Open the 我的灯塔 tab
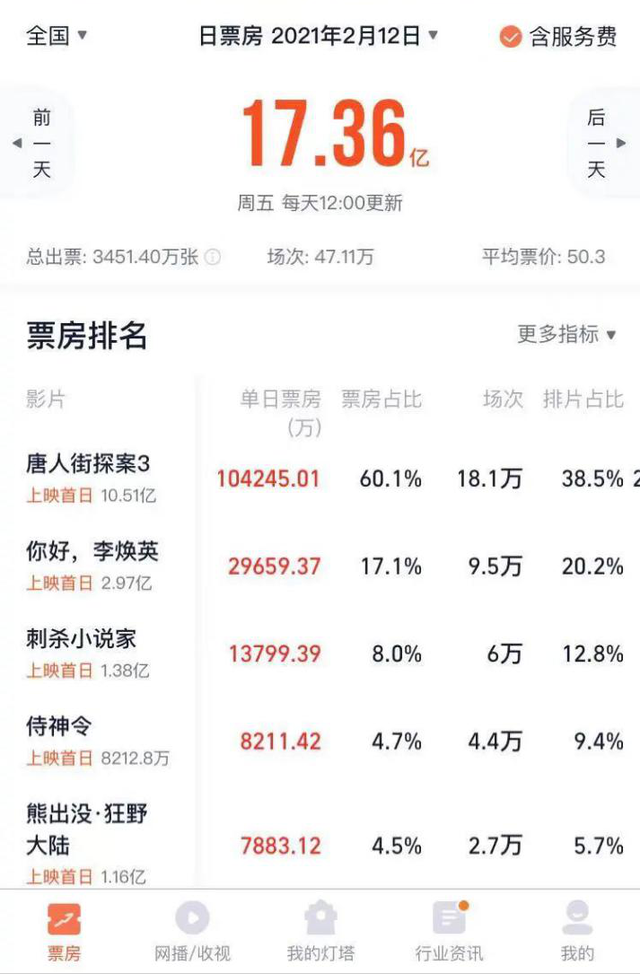 [320, 930]
